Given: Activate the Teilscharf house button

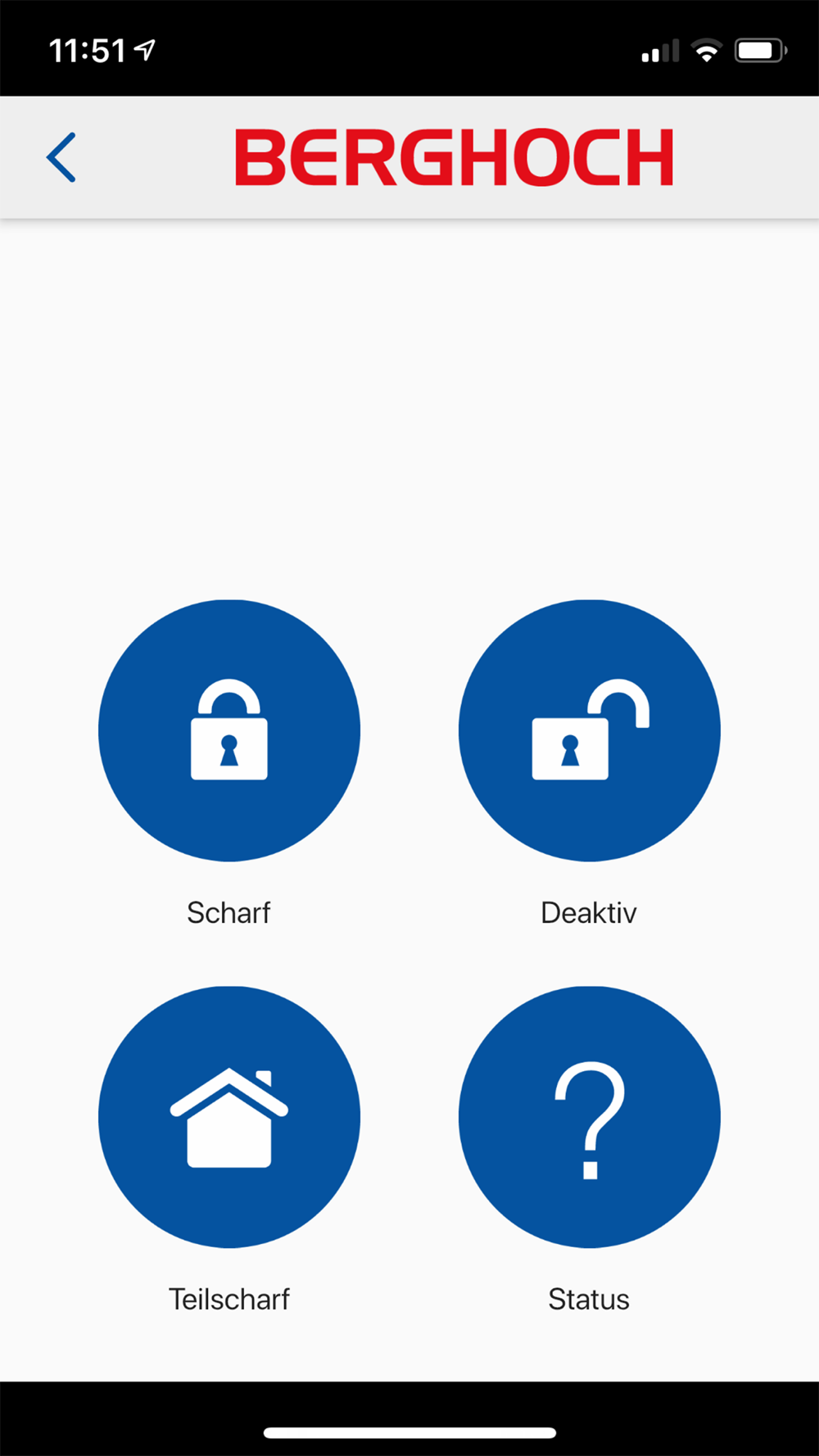Looking at the screenshot, I should click(x=229, y=1117).
